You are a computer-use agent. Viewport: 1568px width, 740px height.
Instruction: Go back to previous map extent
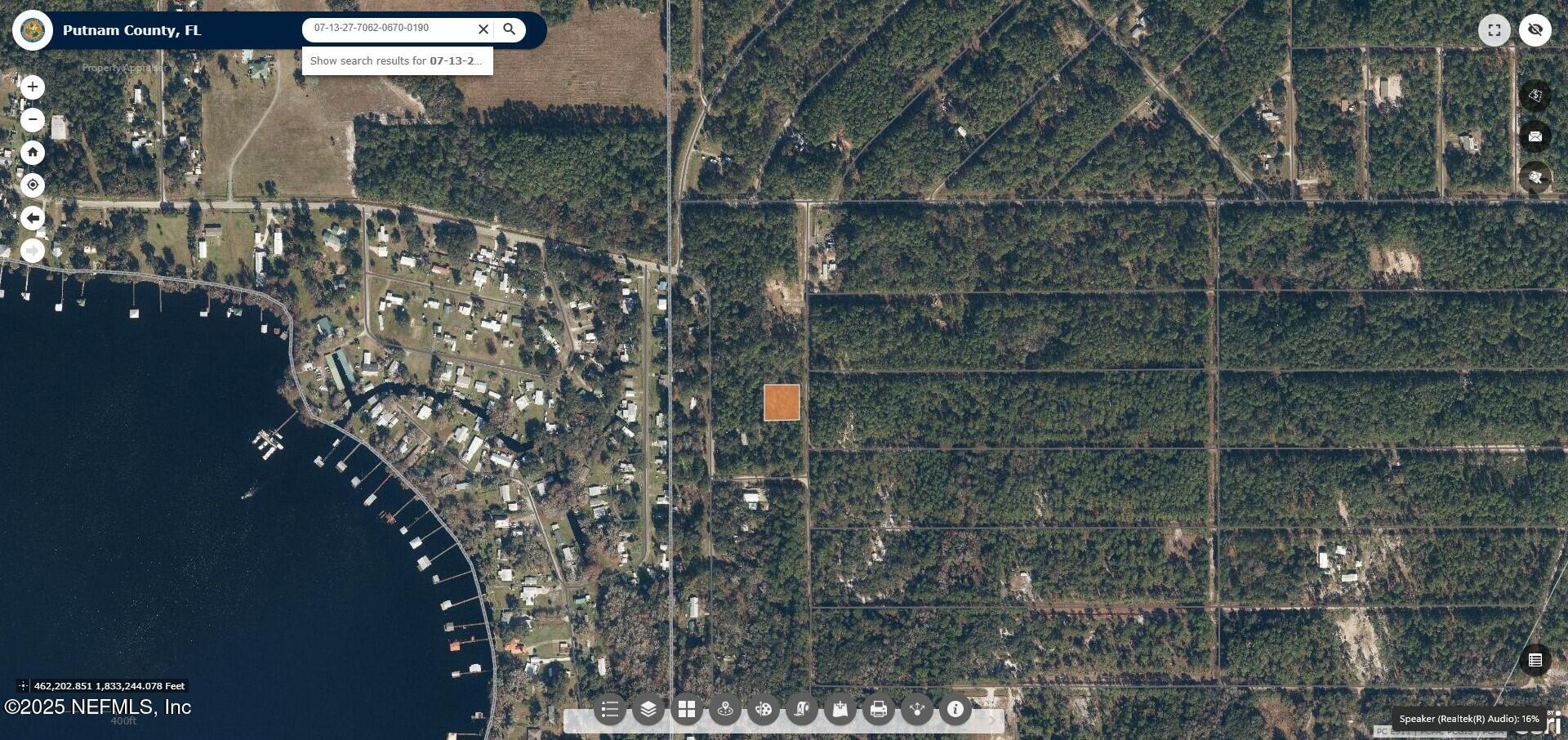33,218
